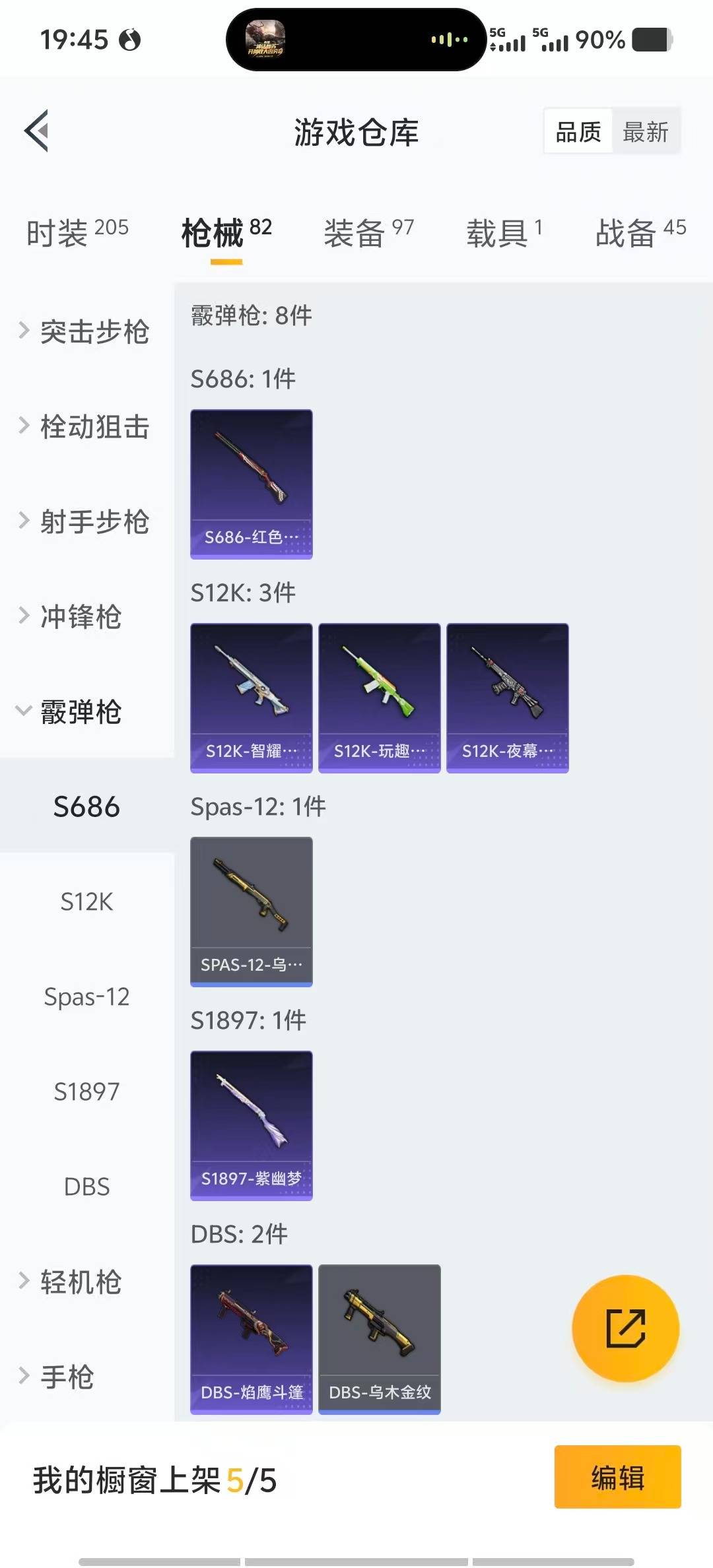Switch sorting to 品质
713x1568 pixels.
[576, 131]
